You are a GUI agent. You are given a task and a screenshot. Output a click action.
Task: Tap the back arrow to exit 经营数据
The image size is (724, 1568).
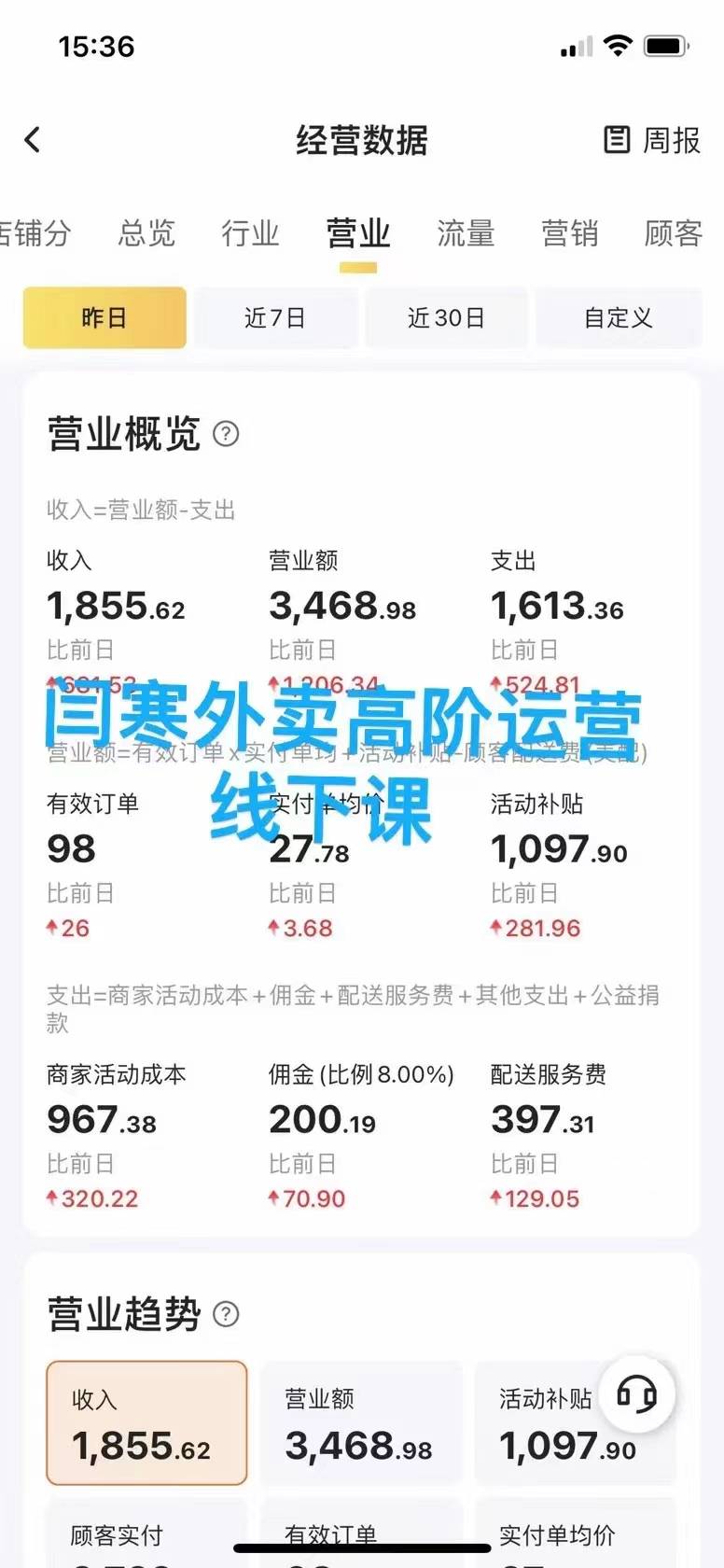32,138
